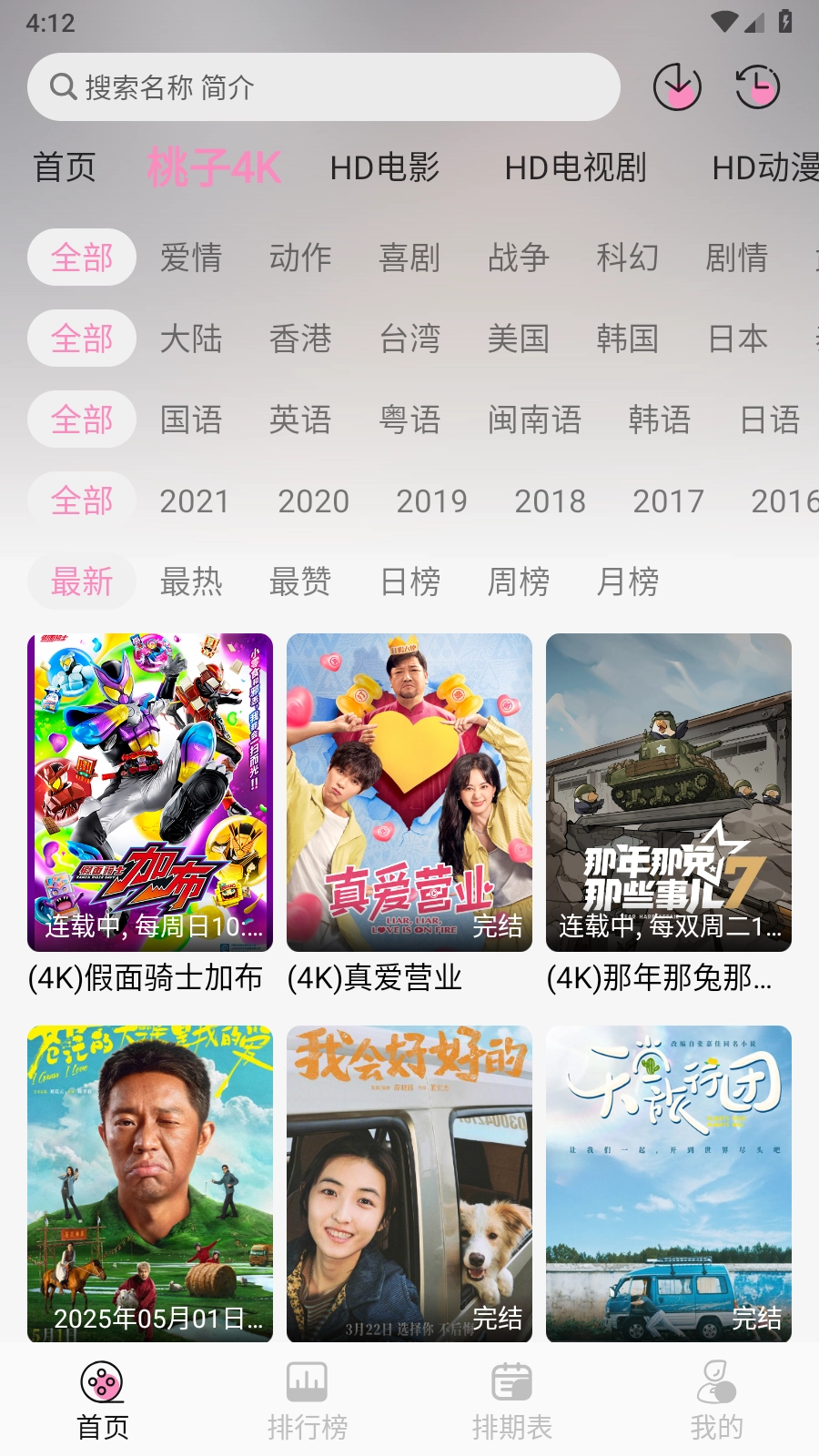Sort by 最热
This screenshot has height=1456, width=819.
pos(191,581)
